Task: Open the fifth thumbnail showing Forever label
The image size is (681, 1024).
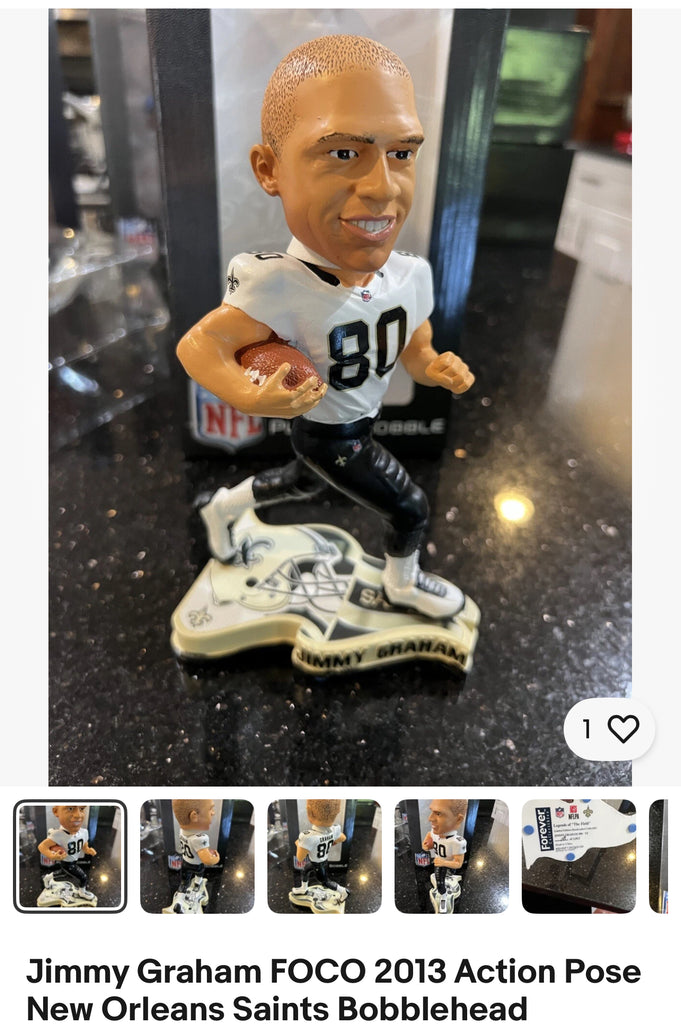Action: click(578, 856)
